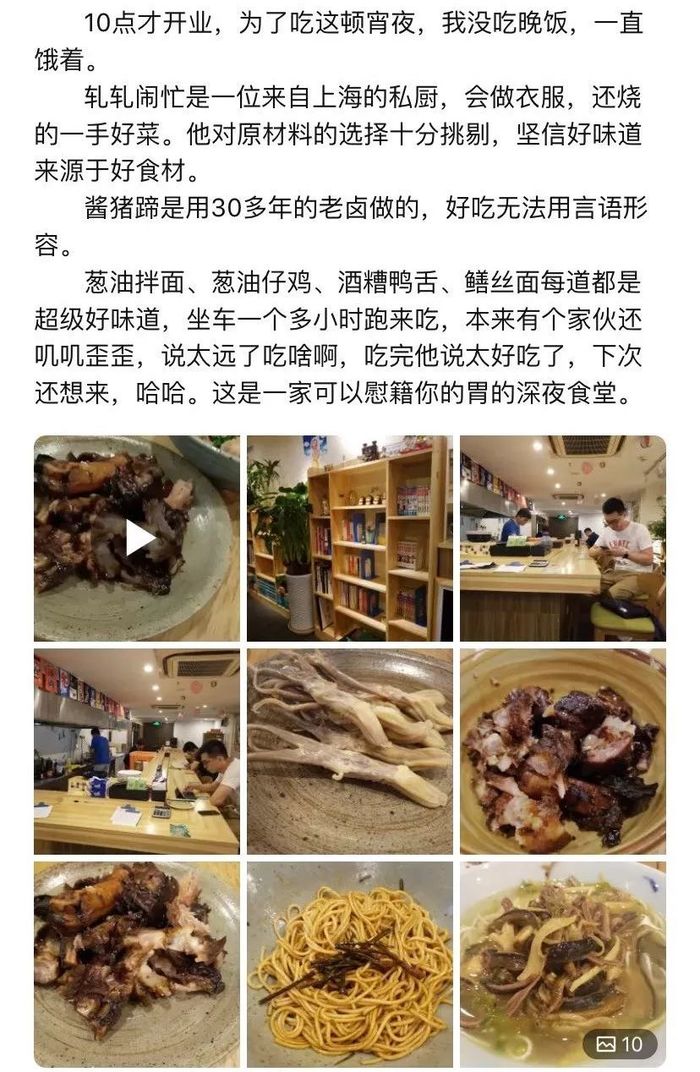
Task: View the long counter and kitchen photo
Action: (137, 751)
